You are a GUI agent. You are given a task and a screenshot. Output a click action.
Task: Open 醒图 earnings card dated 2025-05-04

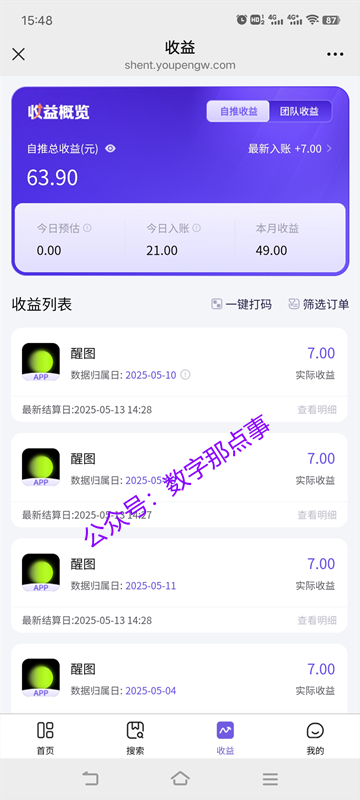click(x=179, y=679)
